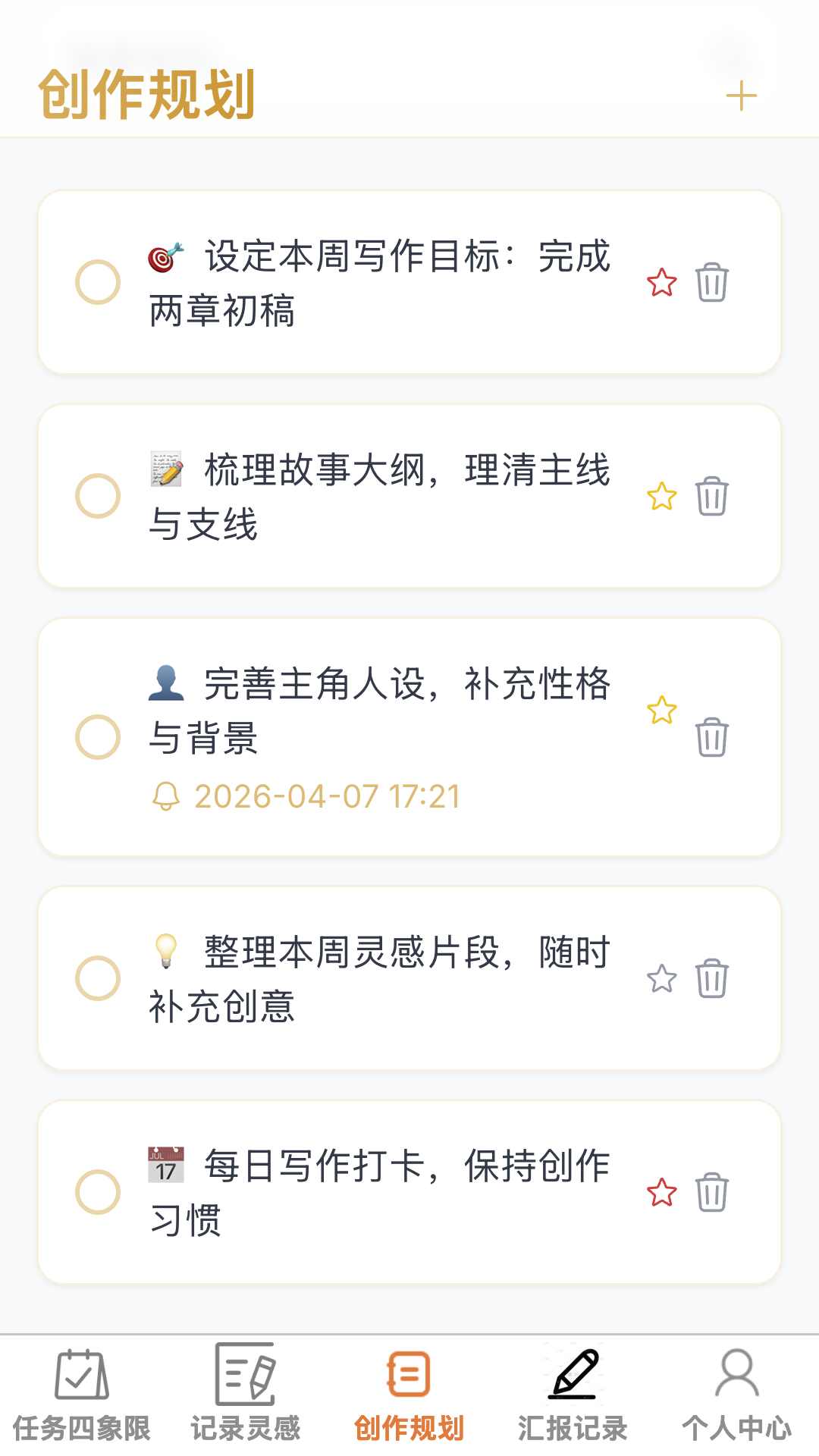The image size is (819, 1456).
Task: Delete the 整理本周灵感片段 task
Action: 711,980
